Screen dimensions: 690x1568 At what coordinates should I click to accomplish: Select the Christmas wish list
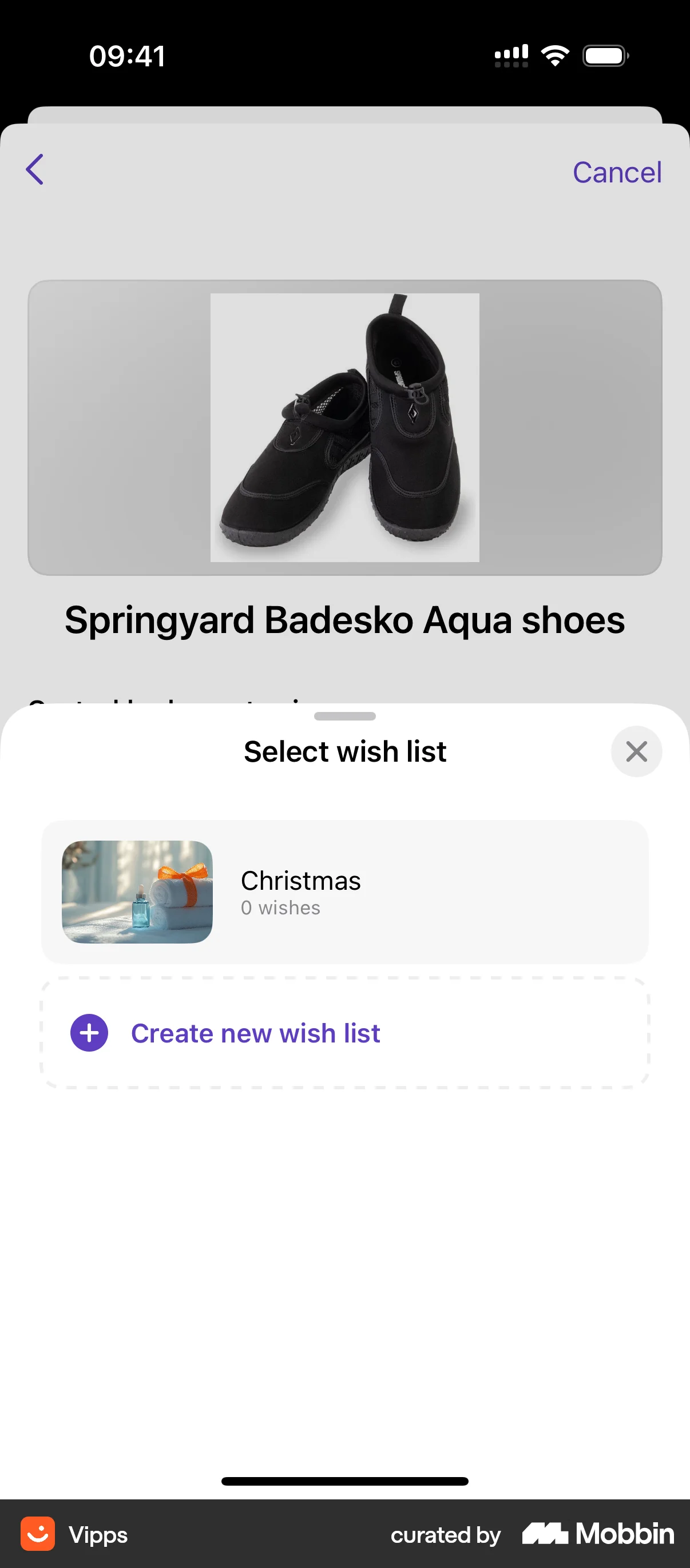pyautogui.click(x=344, y=892)
